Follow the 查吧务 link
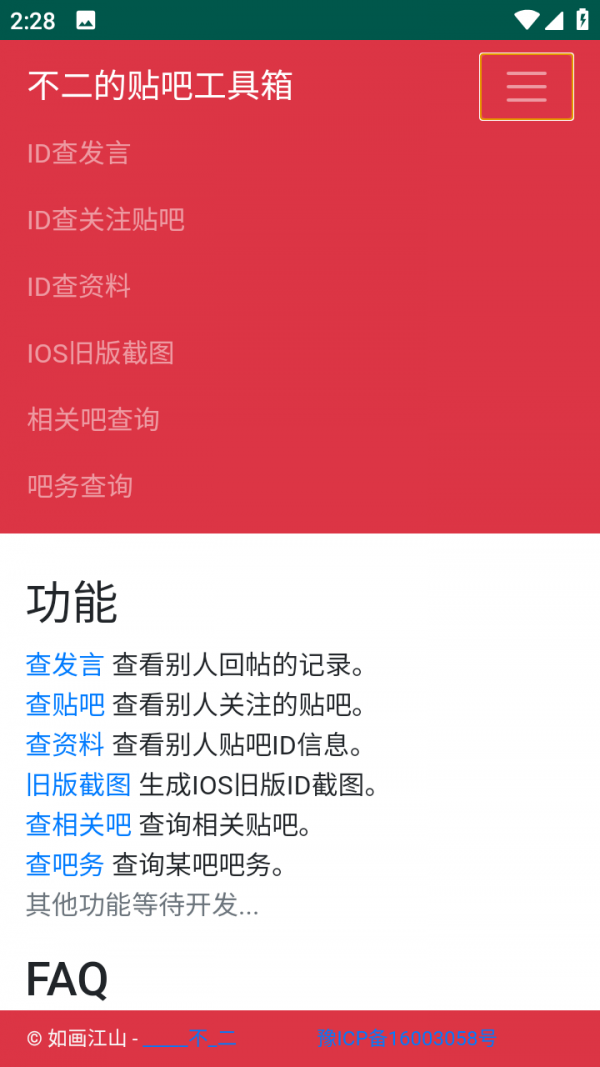600x1067 pixels. tap(65, 864)
